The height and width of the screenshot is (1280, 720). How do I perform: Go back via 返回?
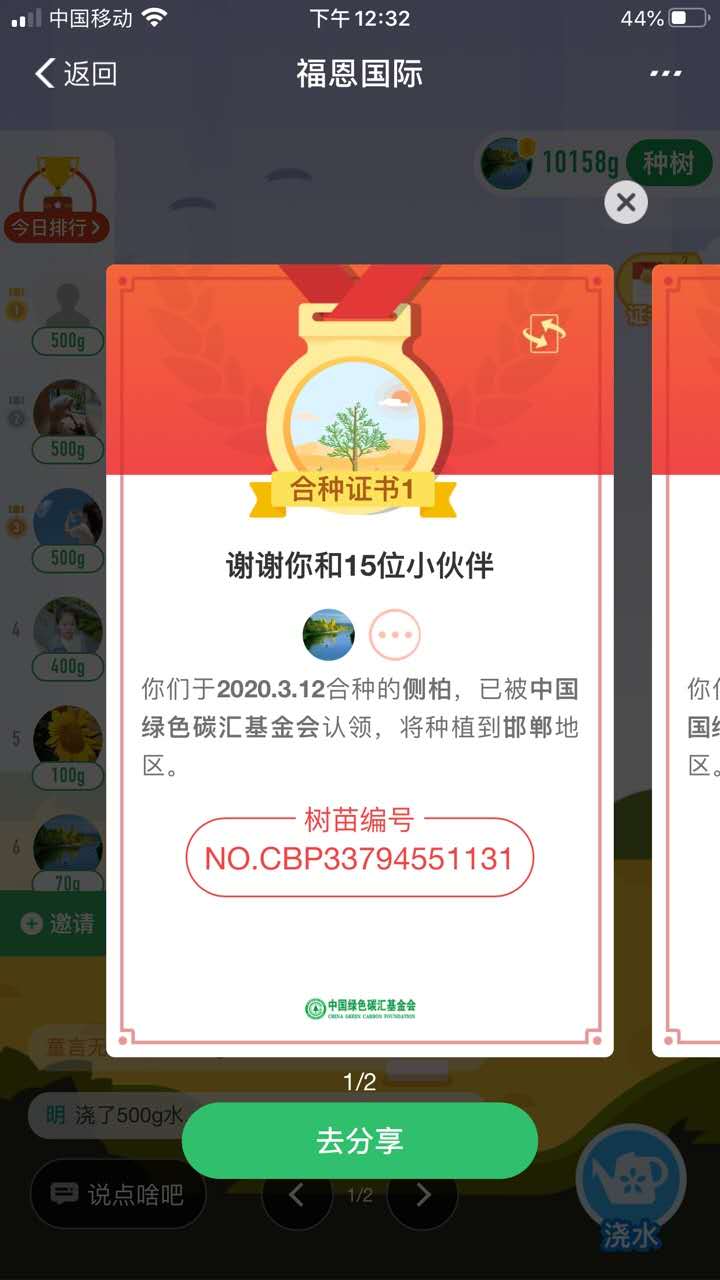[76, 73]
